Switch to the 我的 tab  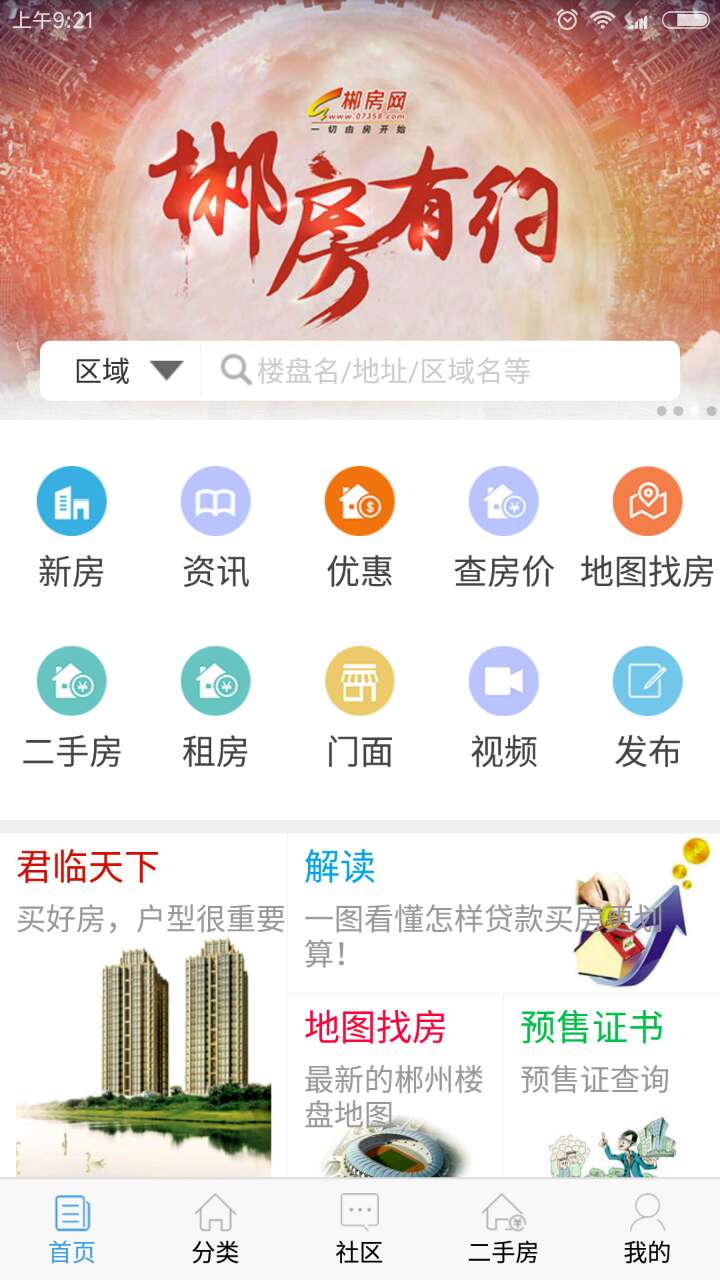click(647, 1229)
